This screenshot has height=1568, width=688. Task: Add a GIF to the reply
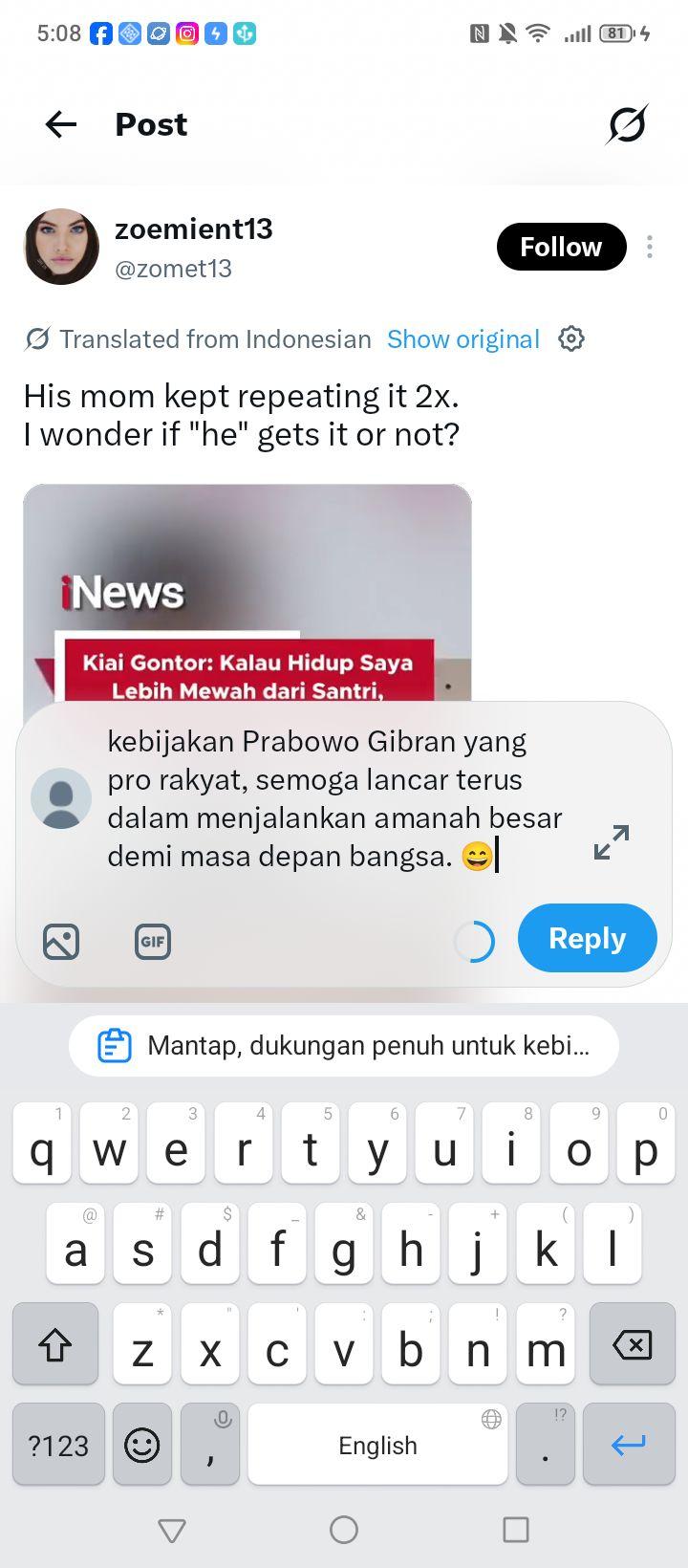point(153,942)
